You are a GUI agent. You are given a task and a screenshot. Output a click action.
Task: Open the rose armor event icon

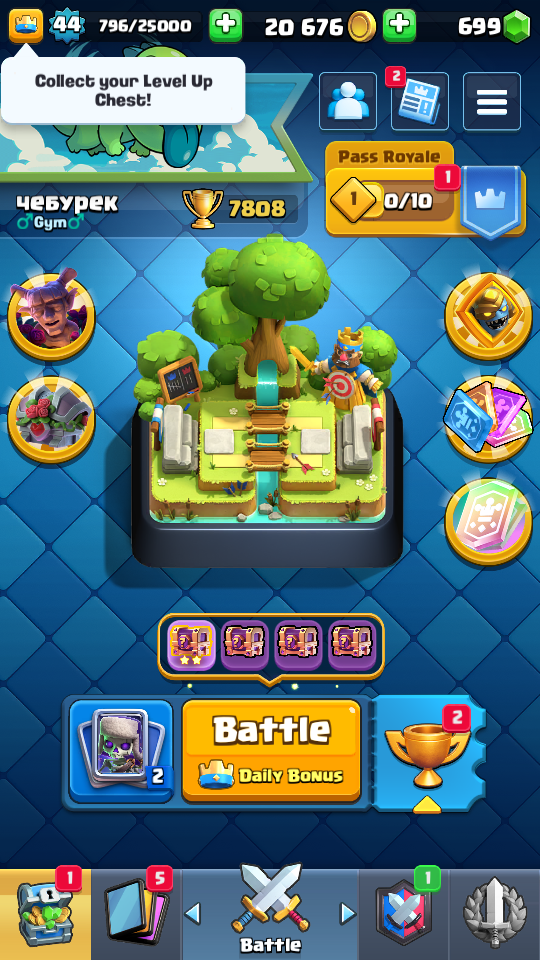pos(51,419)
